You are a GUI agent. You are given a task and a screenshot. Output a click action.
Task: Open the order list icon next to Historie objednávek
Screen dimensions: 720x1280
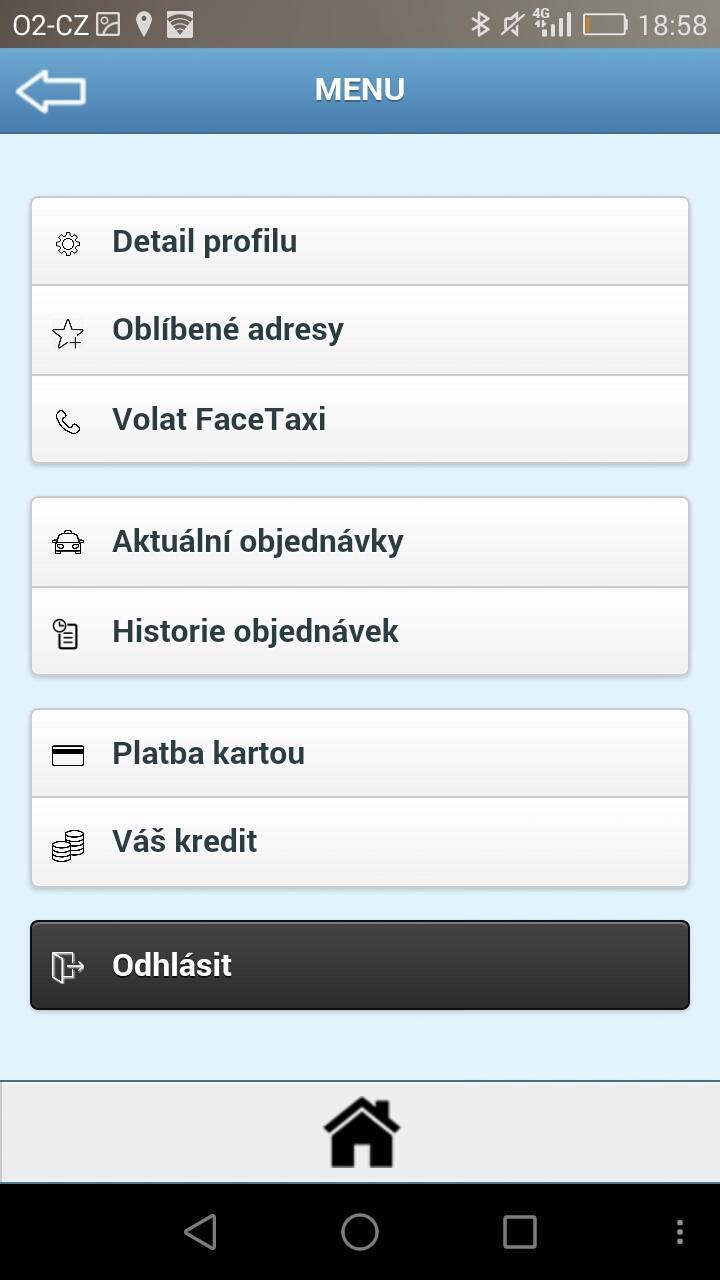[x=67, y=631]
